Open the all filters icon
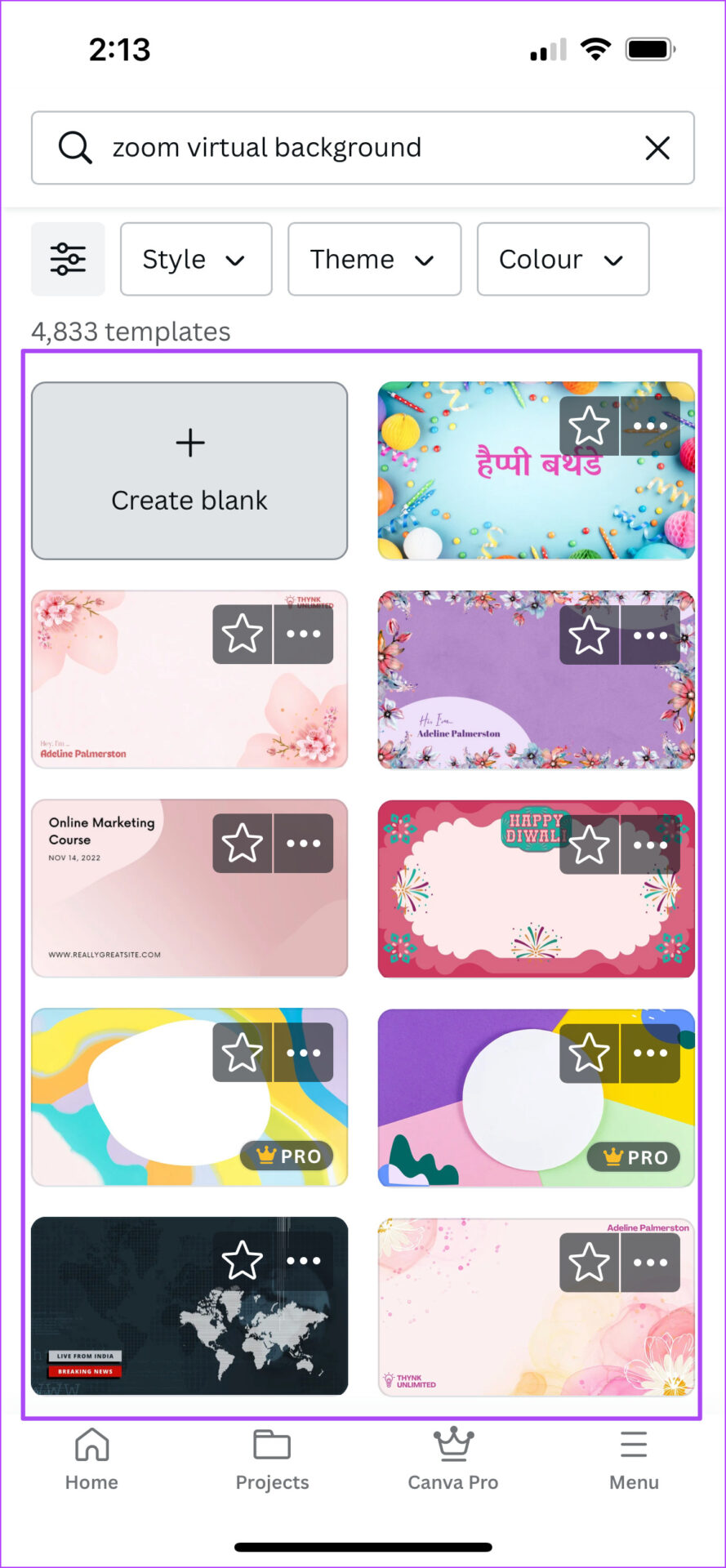Screen dimensions: 726x1568 pos(68,259)
